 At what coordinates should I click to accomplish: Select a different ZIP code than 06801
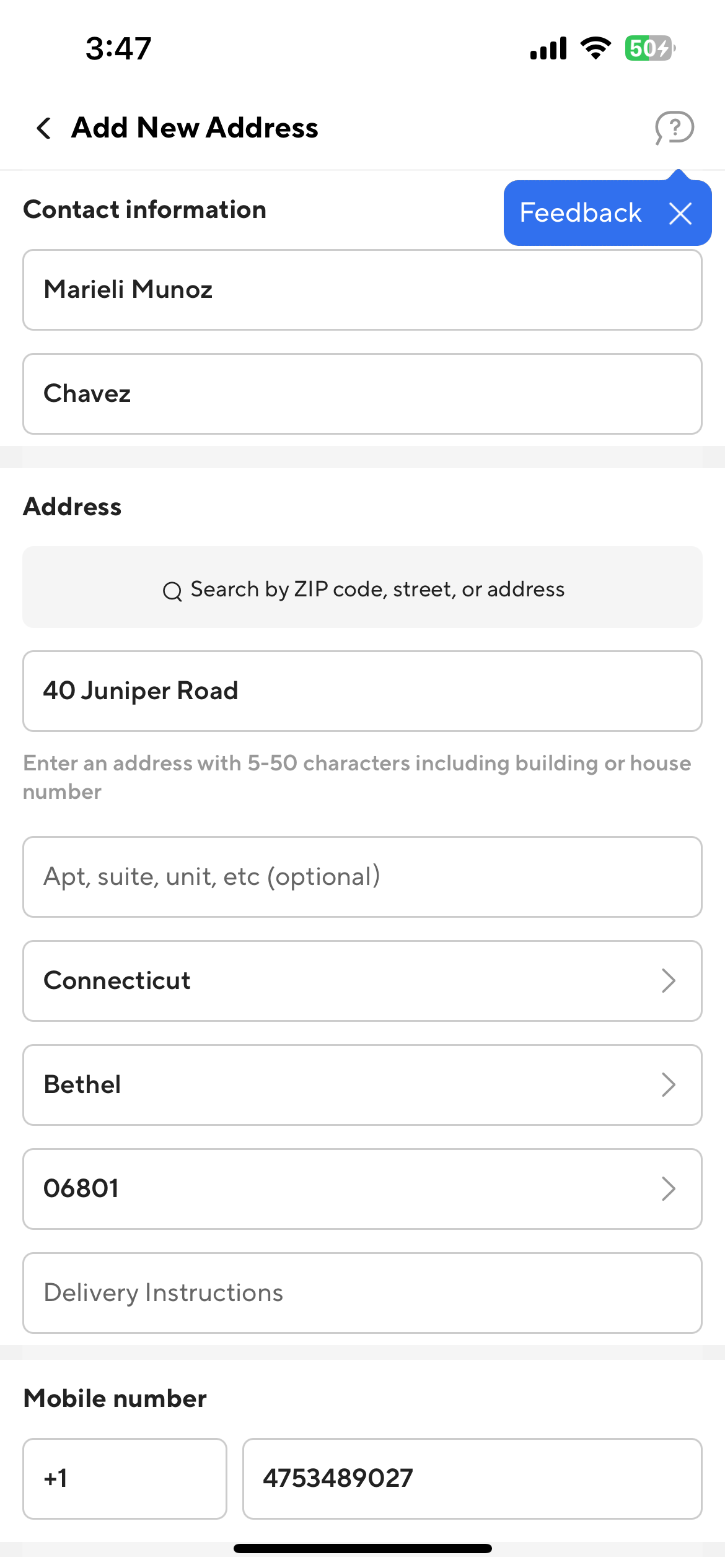[x=362, y=1189]
